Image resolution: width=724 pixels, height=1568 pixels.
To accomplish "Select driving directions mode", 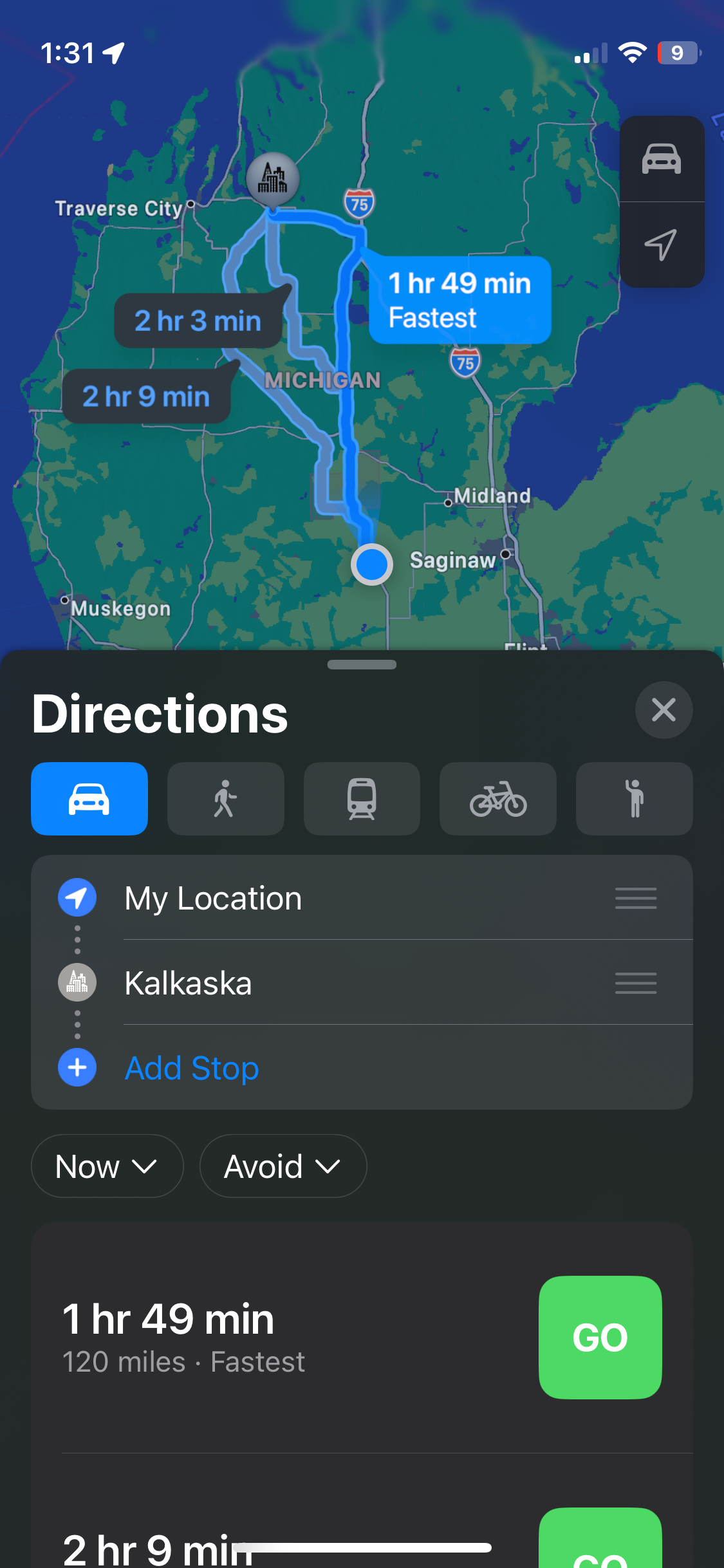I will [89, 799].
